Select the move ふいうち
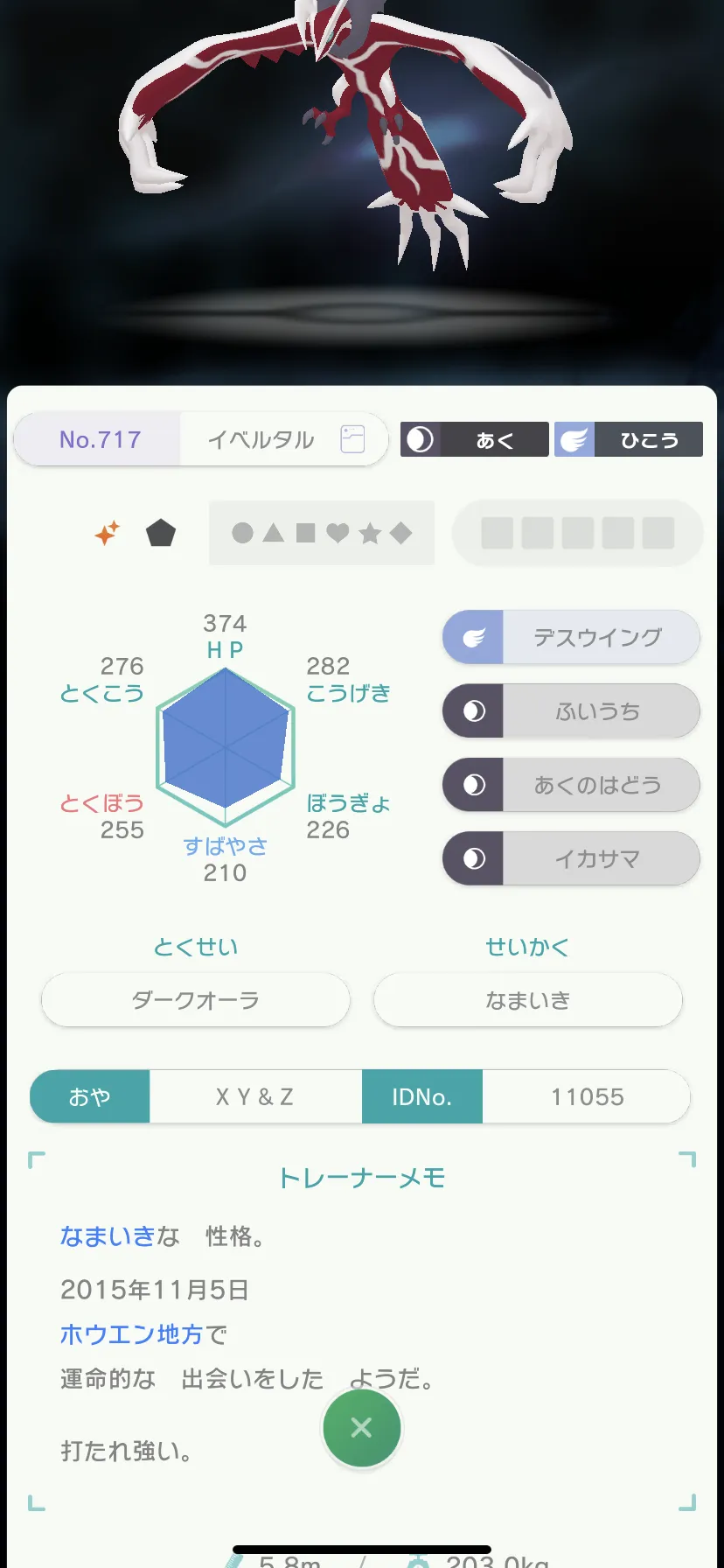This screenshot has width=724, height=1568. [571, 710]
